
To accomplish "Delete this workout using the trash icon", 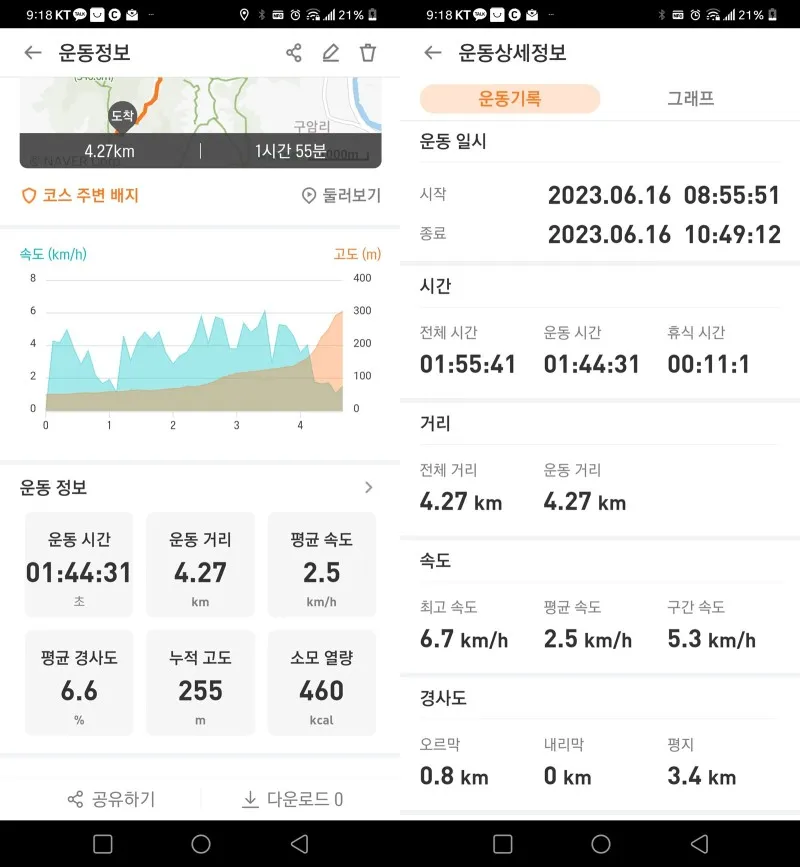I will click(x=368, y=53).
